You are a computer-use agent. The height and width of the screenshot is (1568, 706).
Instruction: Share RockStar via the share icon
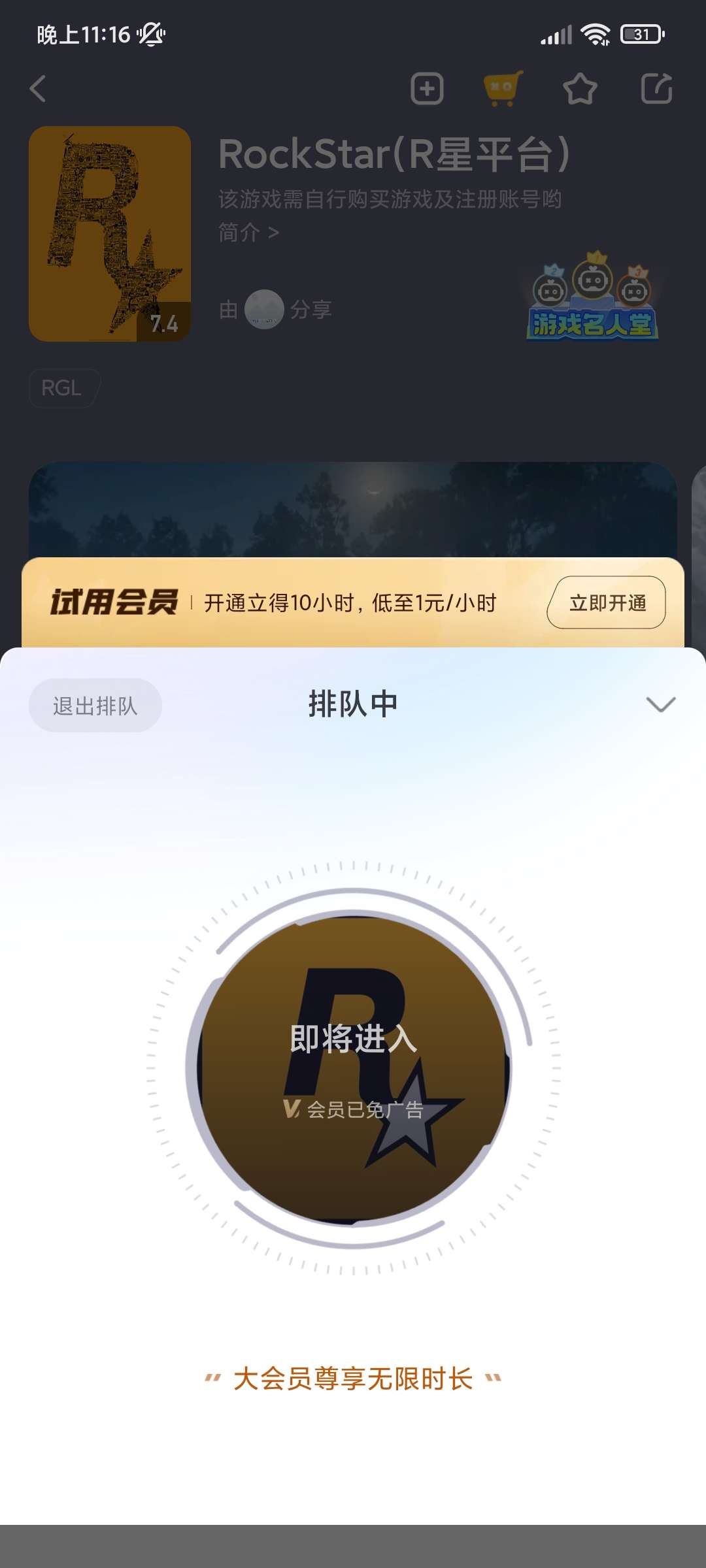coord(656,89)
